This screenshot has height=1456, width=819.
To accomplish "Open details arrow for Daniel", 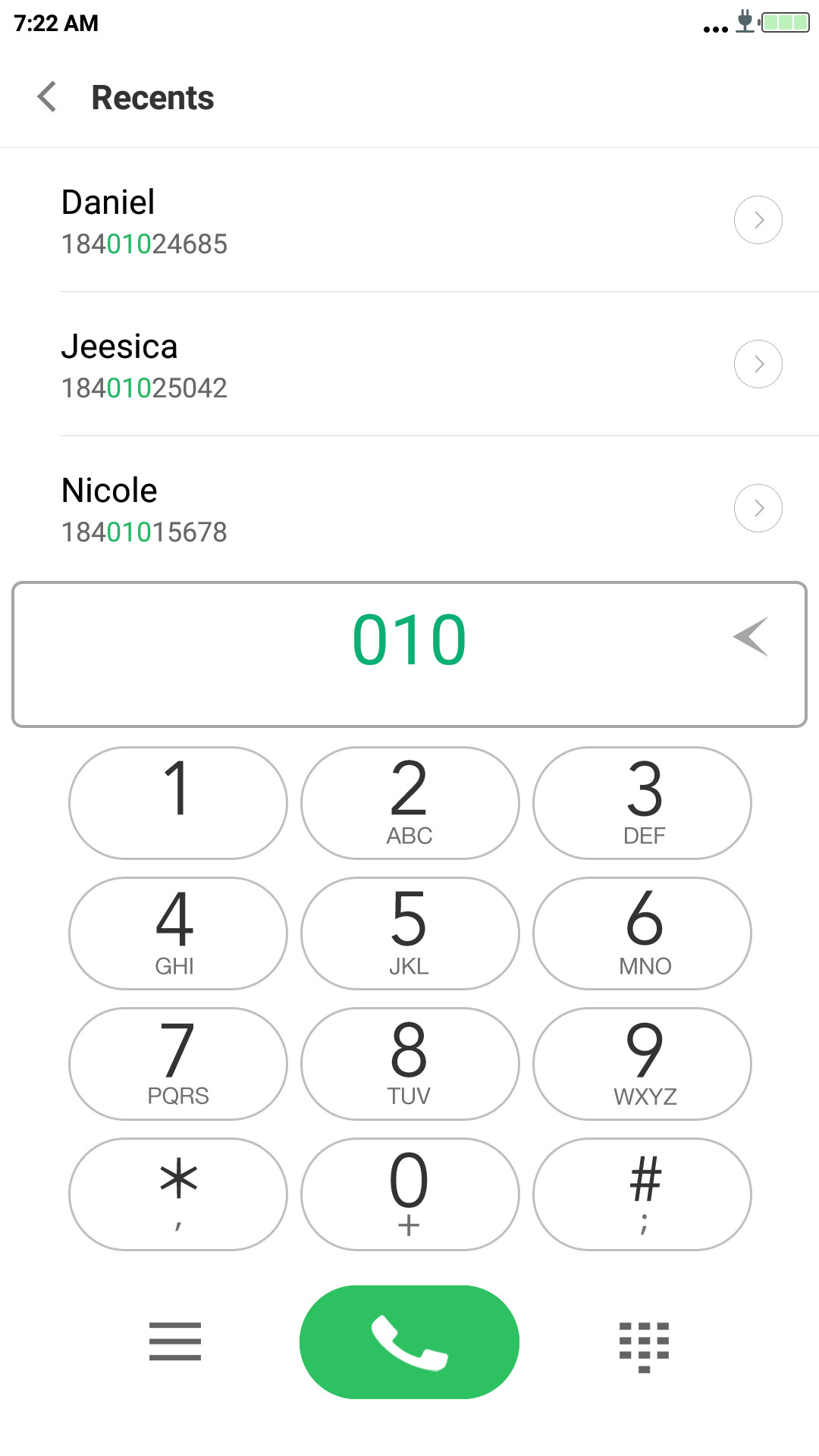I will [x=758, y=220].
